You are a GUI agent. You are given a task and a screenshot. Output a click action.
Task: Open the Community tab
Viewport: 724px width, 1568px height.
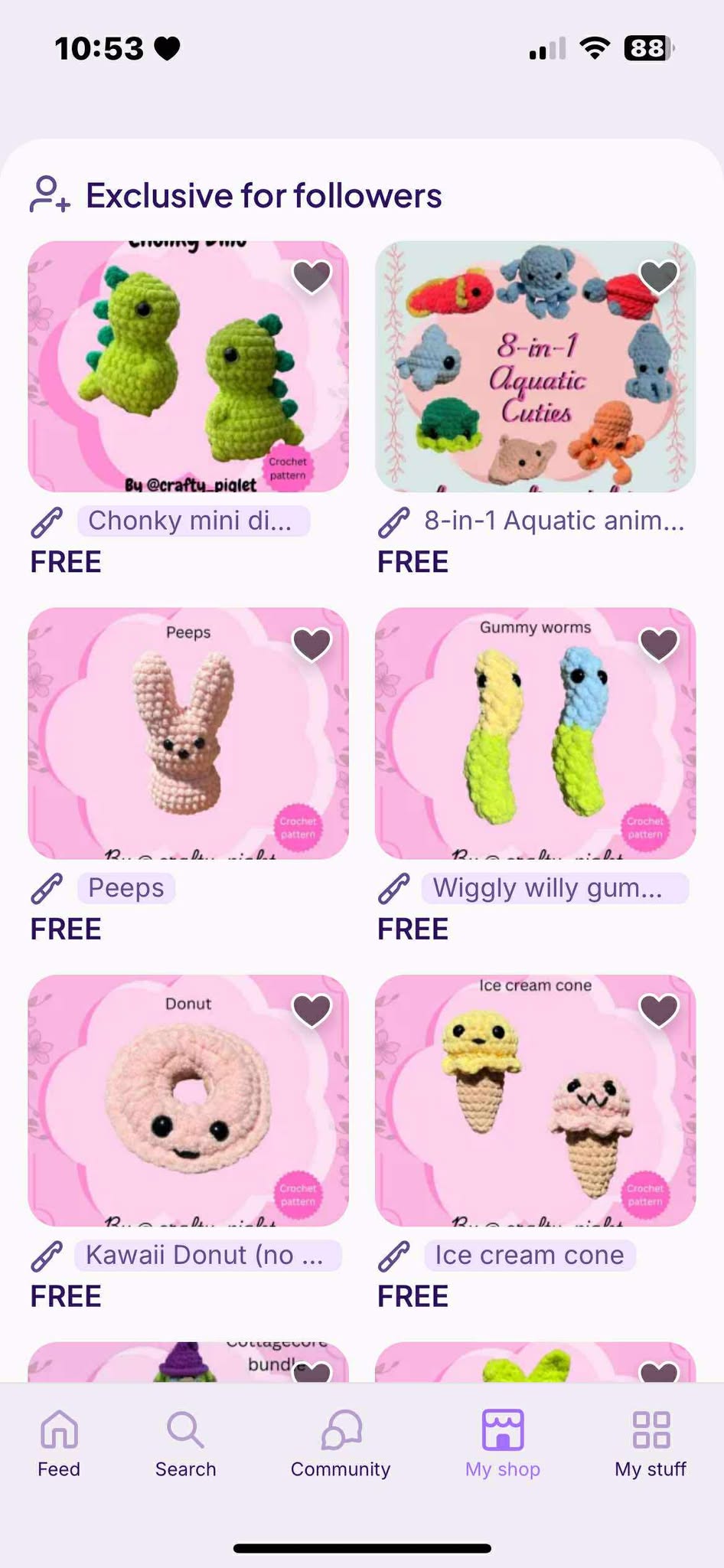pos(341,1444)
